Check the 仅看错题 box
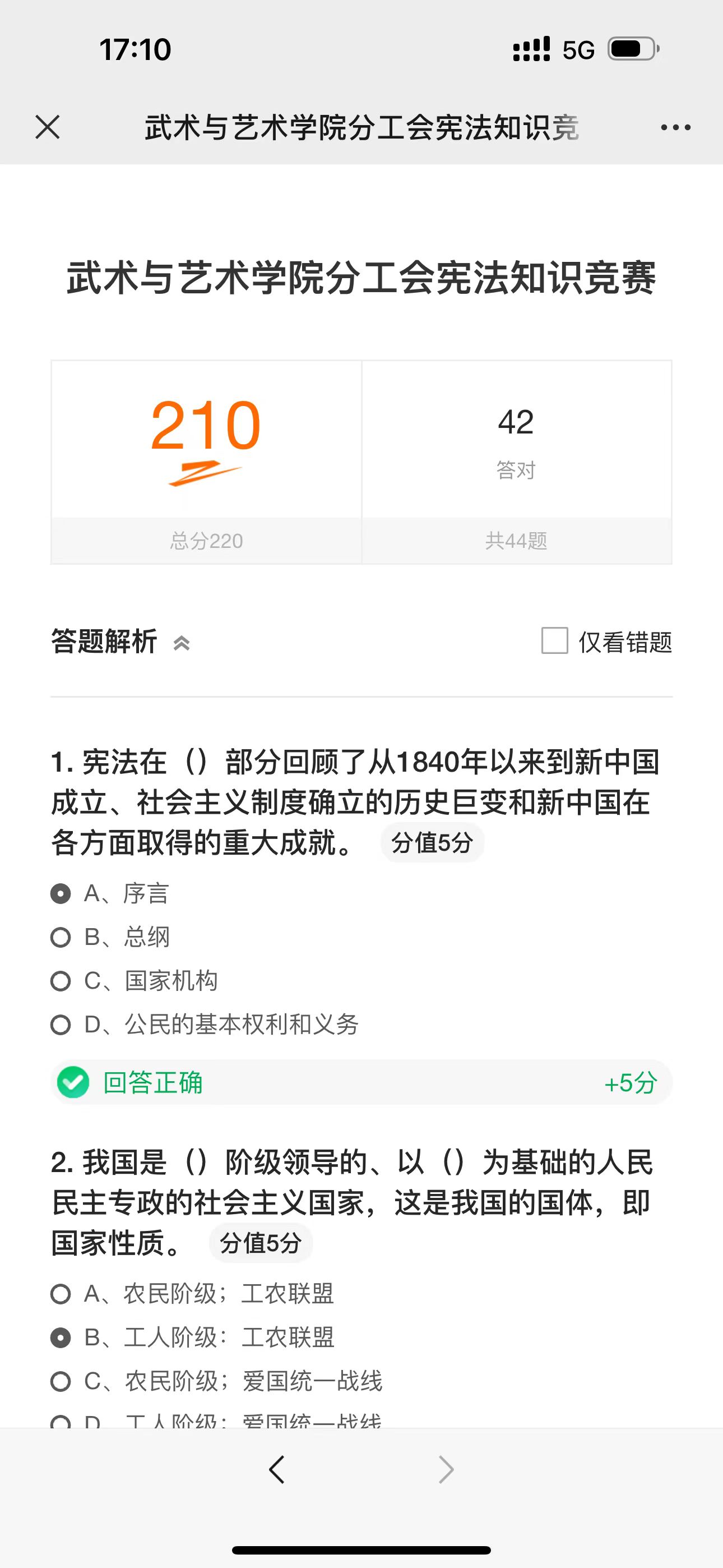 tap(554, 641)
